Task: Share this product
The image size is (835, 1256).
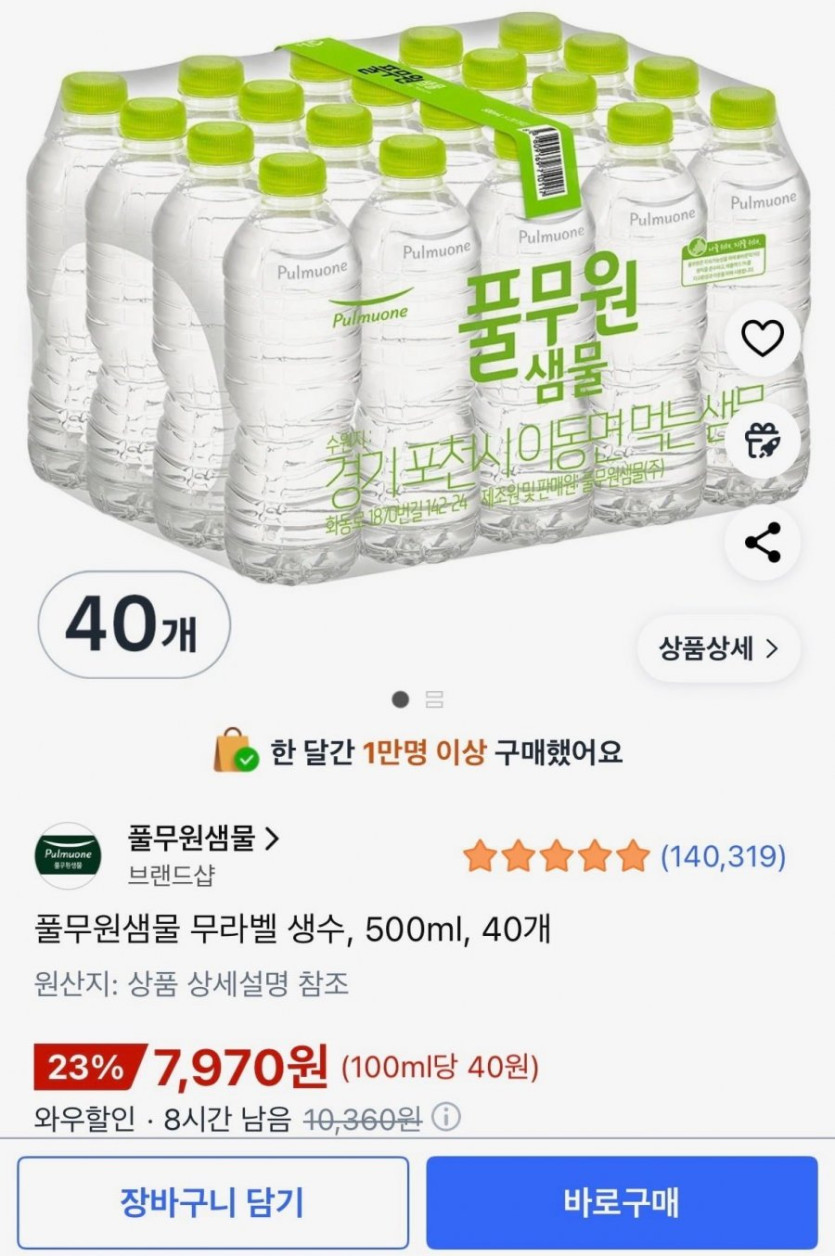Action: pos(762,543)
